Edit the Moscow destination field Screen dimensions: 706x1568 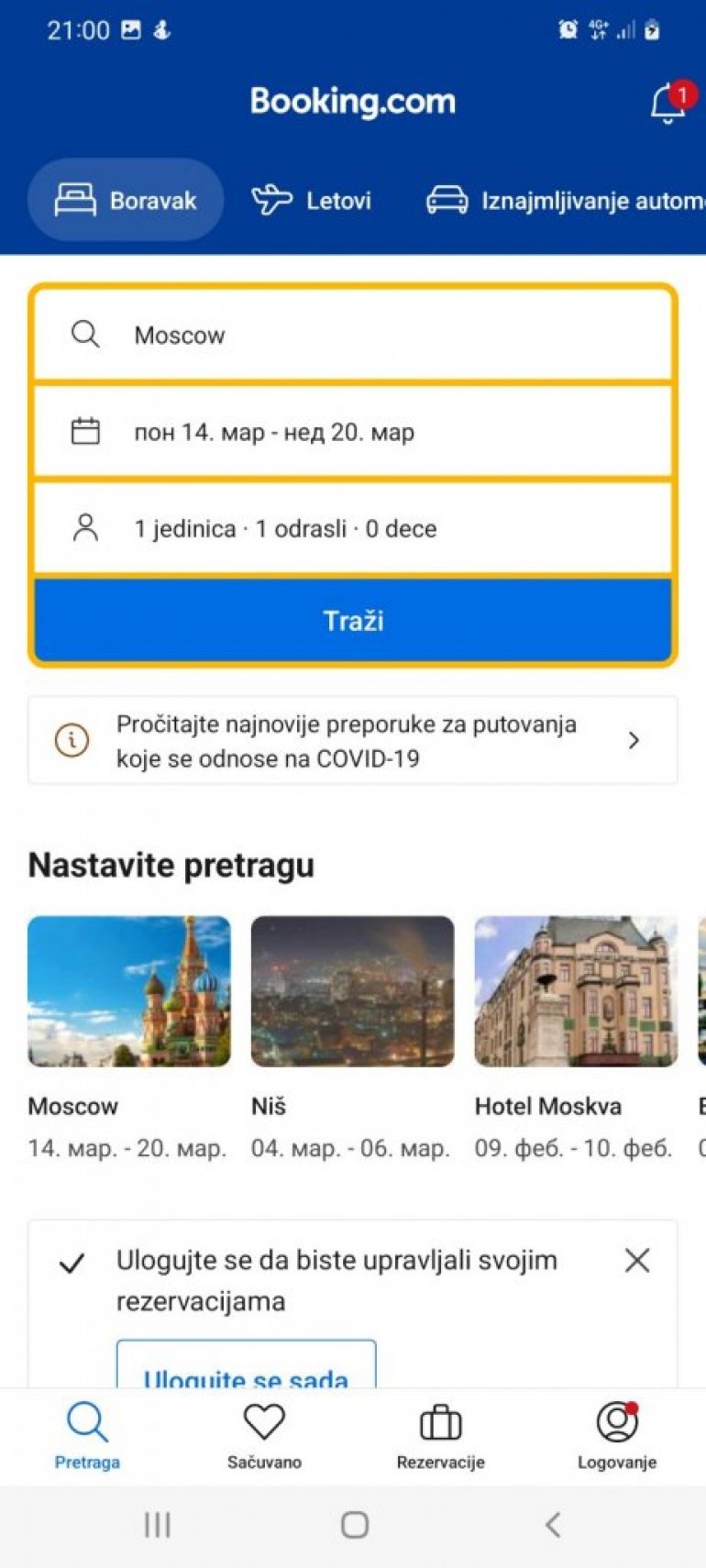click(x=353, y=335)
